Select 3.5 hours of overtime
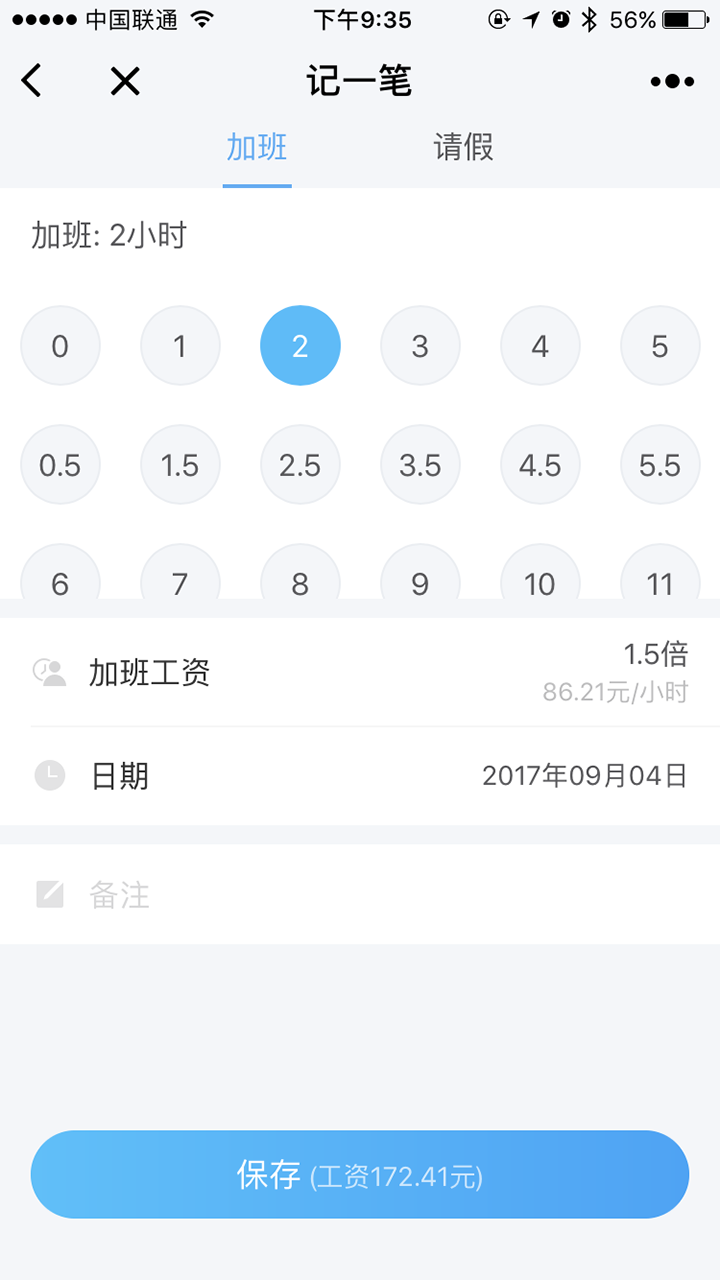Screen dimensions: 720x1280 tap(420, 465)
